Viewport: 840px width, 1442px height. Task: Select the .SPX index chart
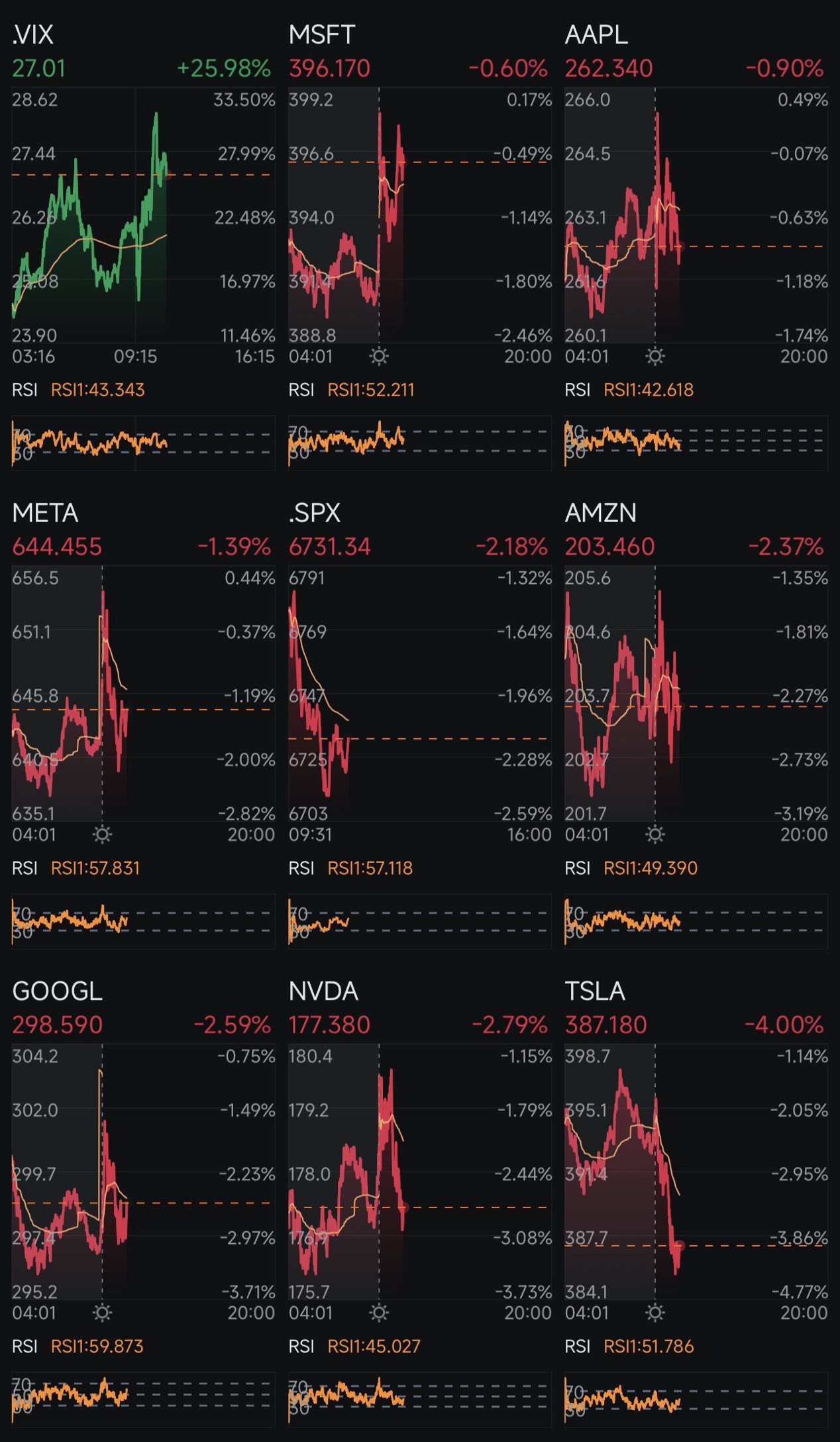(420, 725)
